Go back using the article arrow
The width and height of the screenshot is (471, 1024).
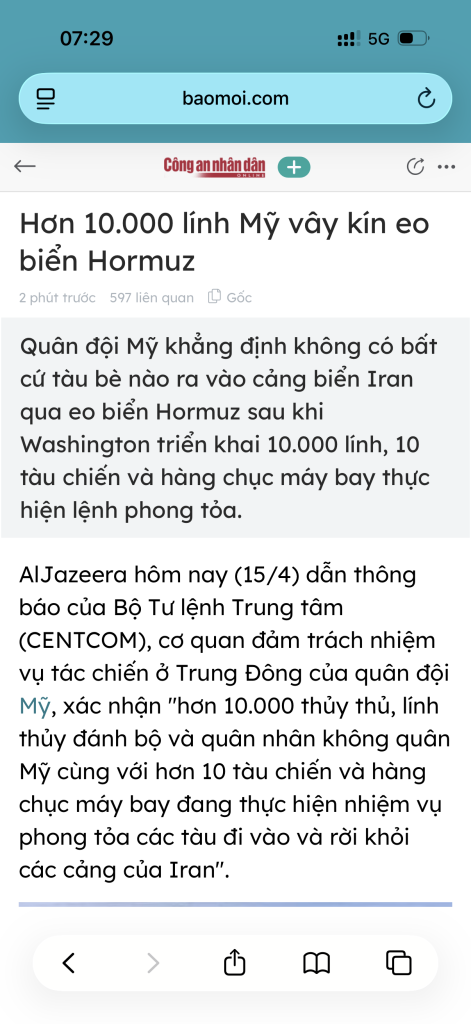(x=25, y=167)
